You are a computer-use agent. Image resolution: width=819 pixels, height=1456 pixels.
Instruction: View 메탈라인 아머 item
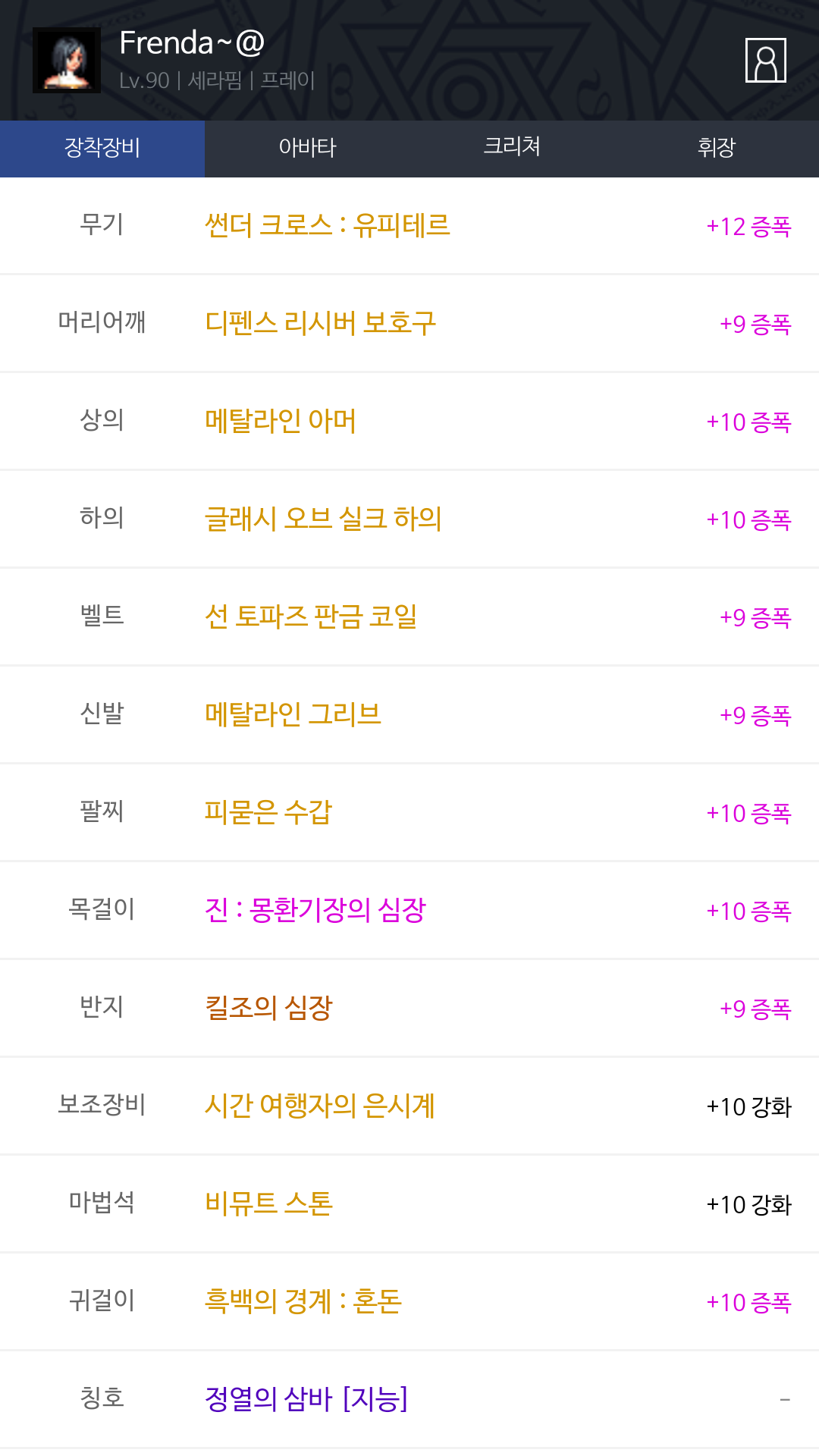[x=409, y=422]
